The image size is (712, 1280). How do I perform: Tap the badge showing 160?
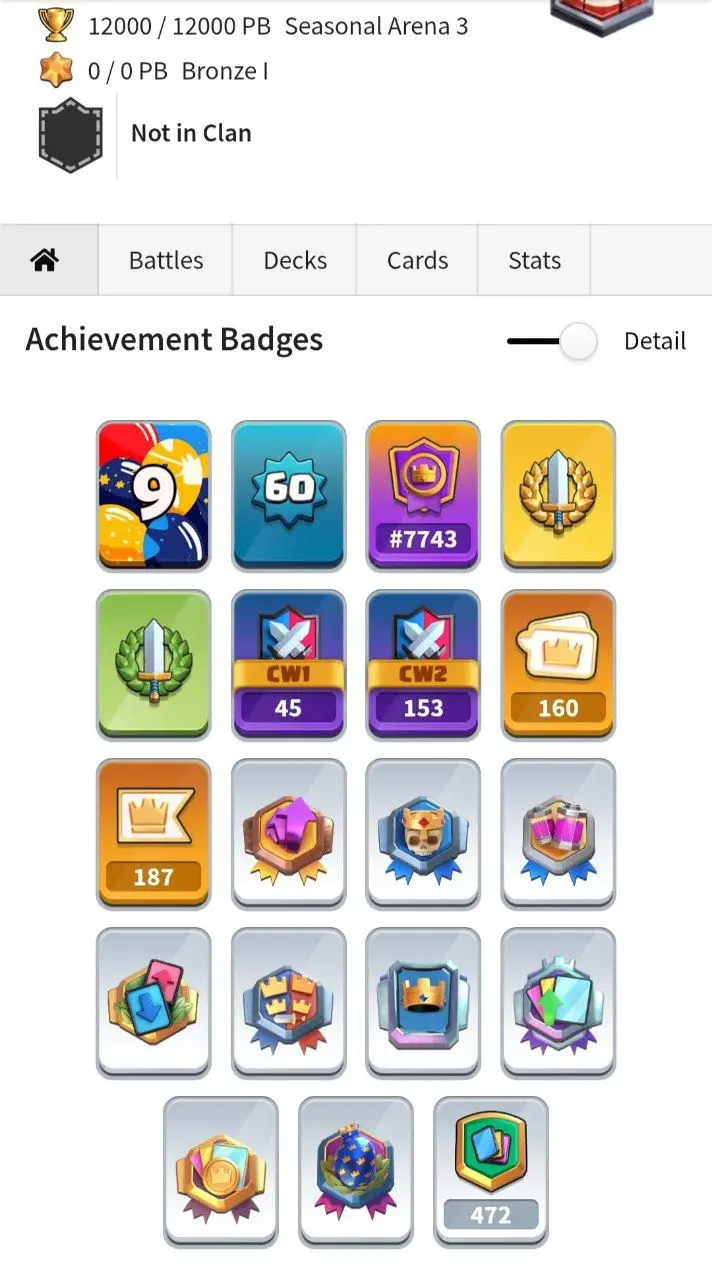click(558, 665)
